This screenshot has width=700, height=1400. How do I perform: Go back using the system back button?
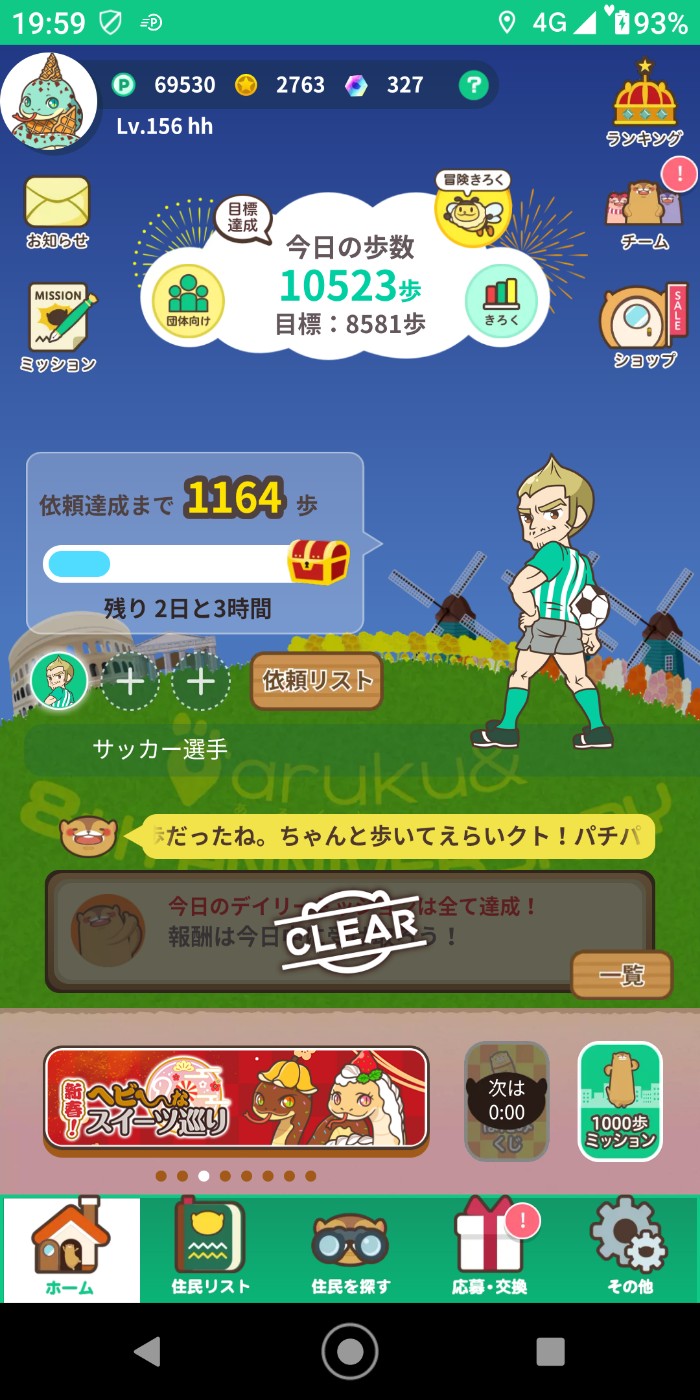[x=148, y=1351]
